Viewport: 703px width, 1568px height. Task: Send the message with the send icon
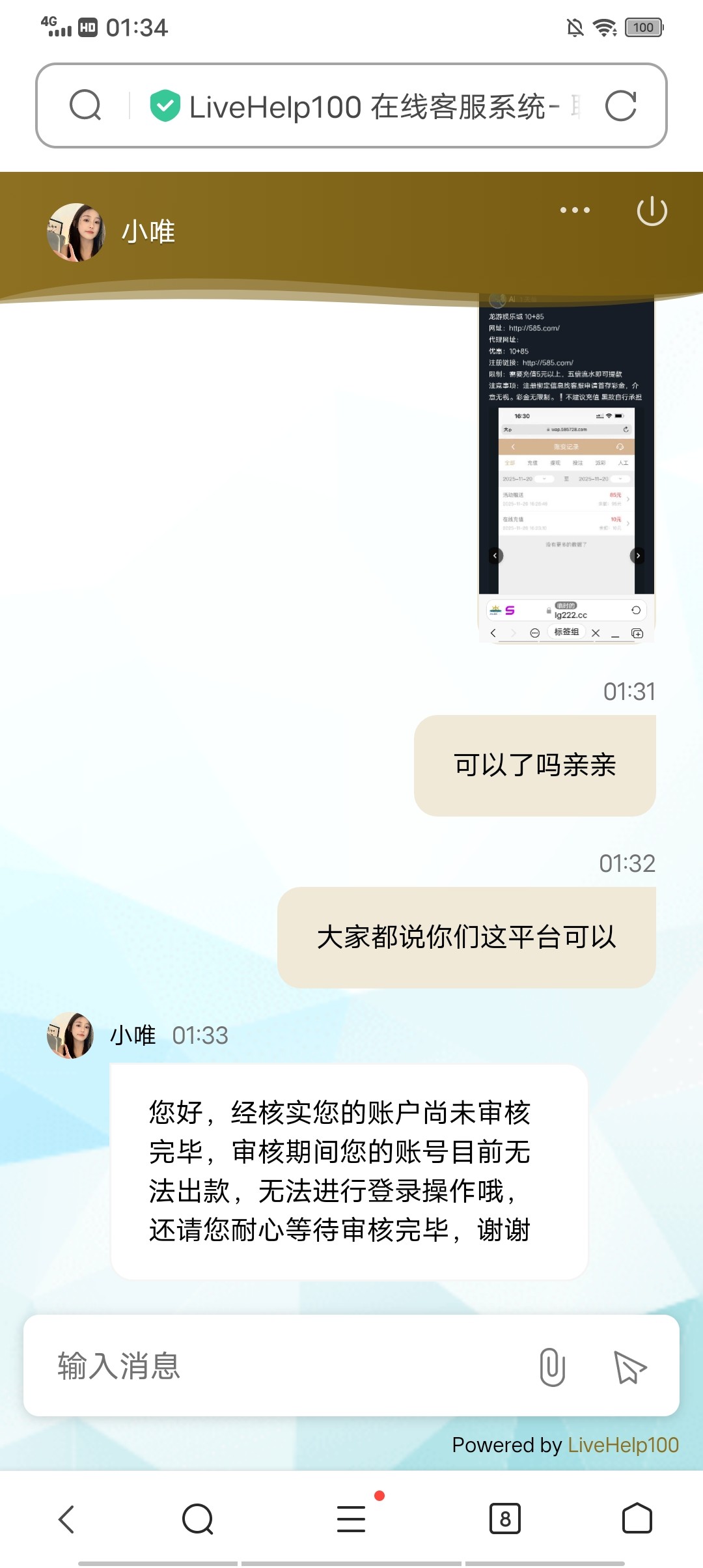(629, 1367)
